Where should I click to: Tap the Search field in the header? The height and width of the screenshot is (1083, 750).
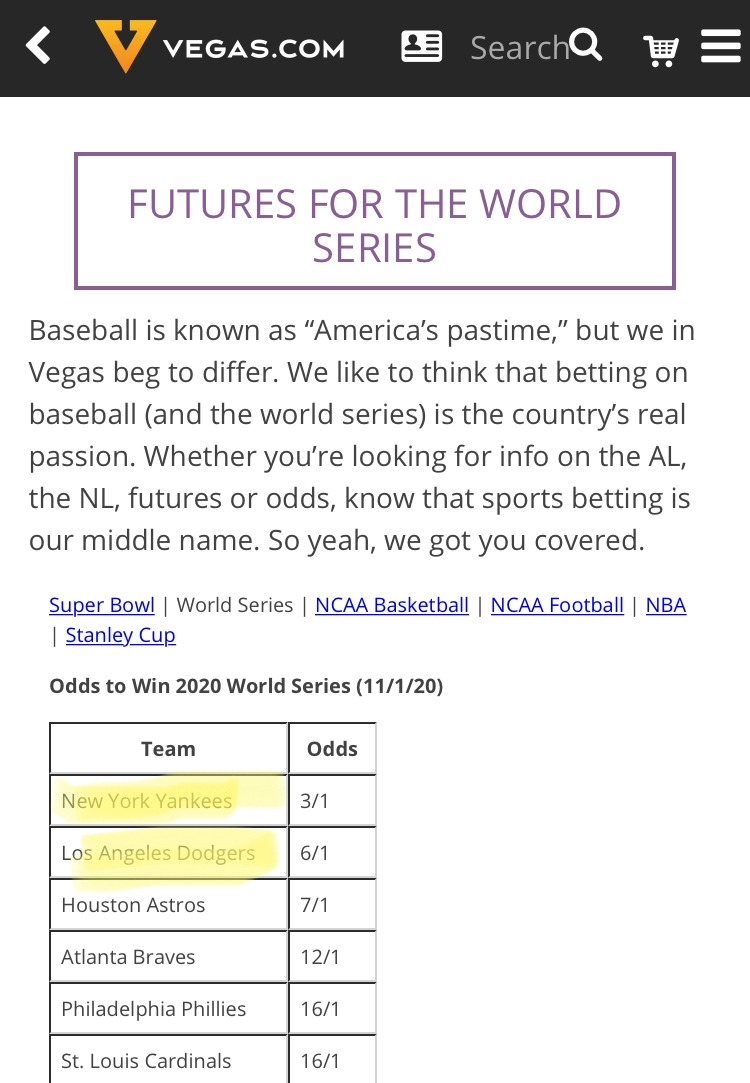coord(536,47)
